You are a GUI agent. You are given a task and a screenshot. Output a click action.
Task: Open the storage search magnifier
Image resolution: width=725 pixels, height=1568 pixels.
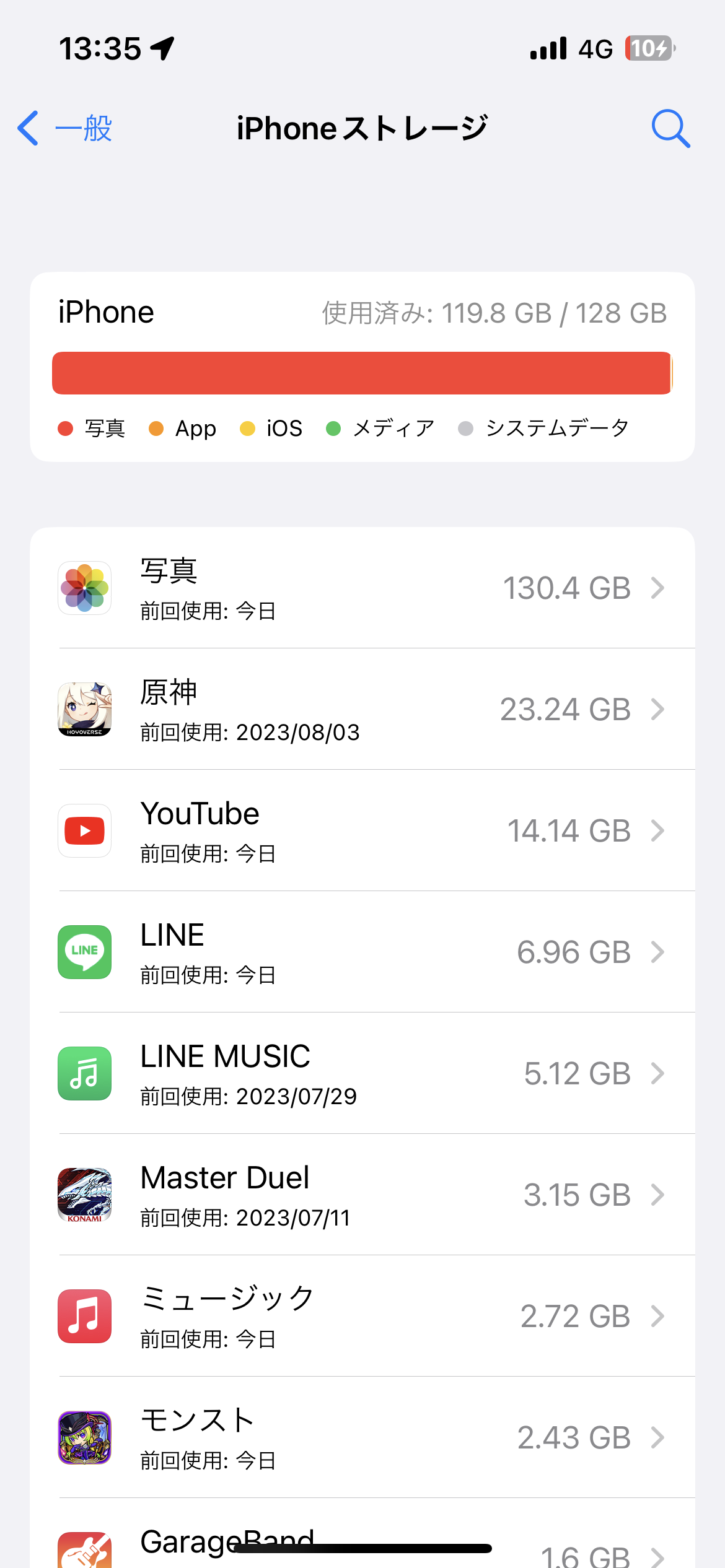pyautogui.click(x=670, y=129)
